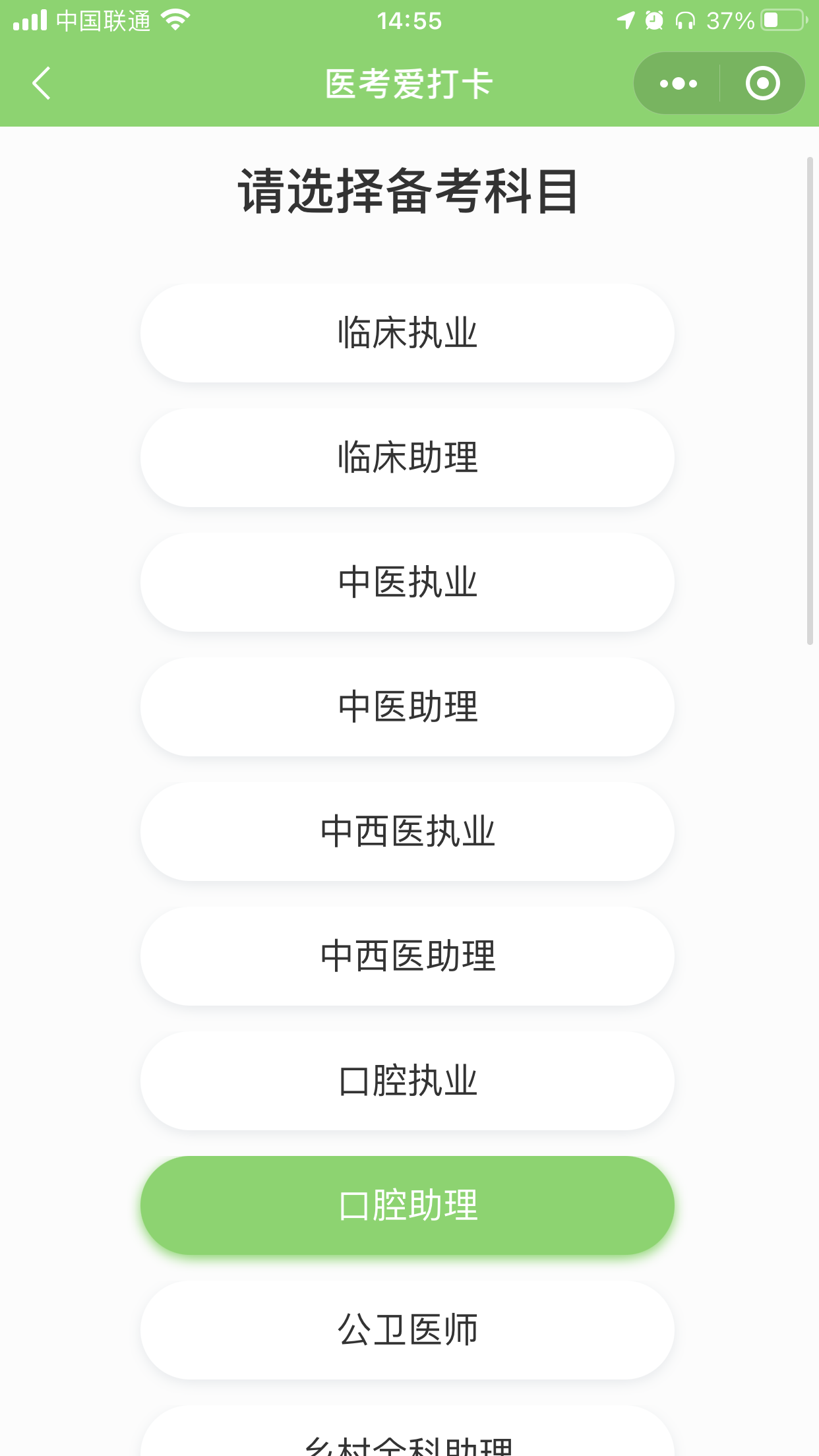Close the mini program with the circle icon
Screen dimensions: 819x1456
762,84
